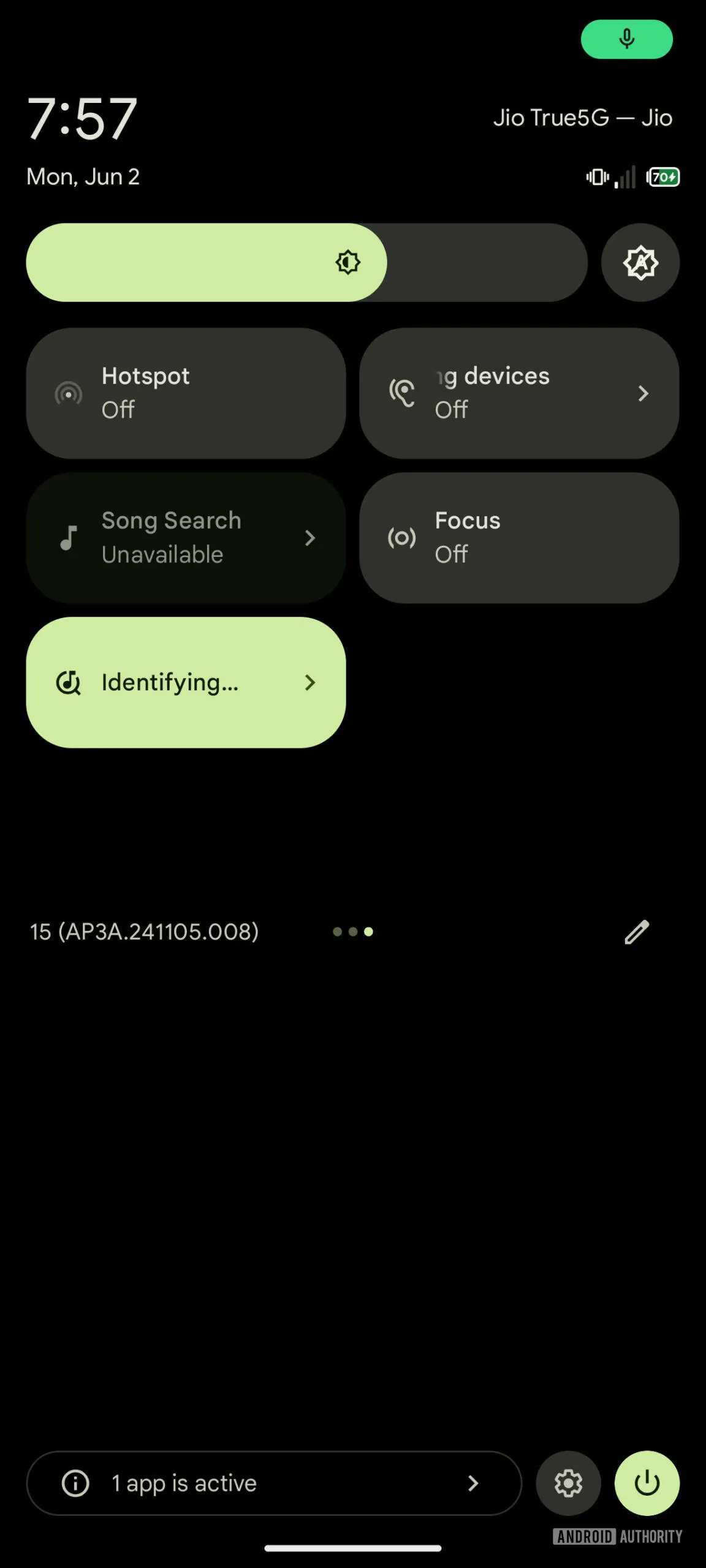Image resolution: width=706 pixels, height=1568 pixels.
Task: Enable the Focus mode tile
Action: pos(519,538)
